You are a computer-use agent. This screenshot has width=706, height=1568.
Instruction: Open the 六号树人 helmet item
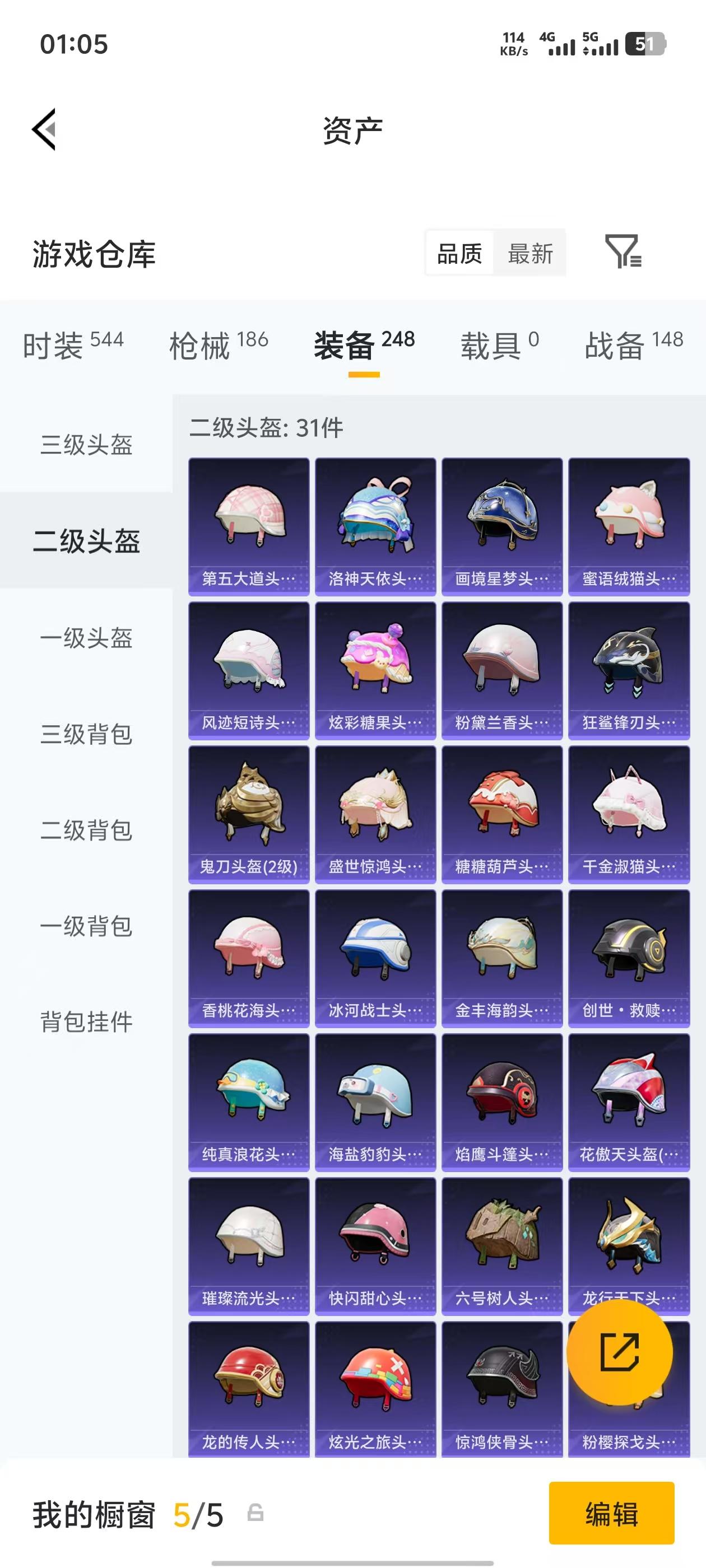pyautogui.click(x=502, y=1246)
